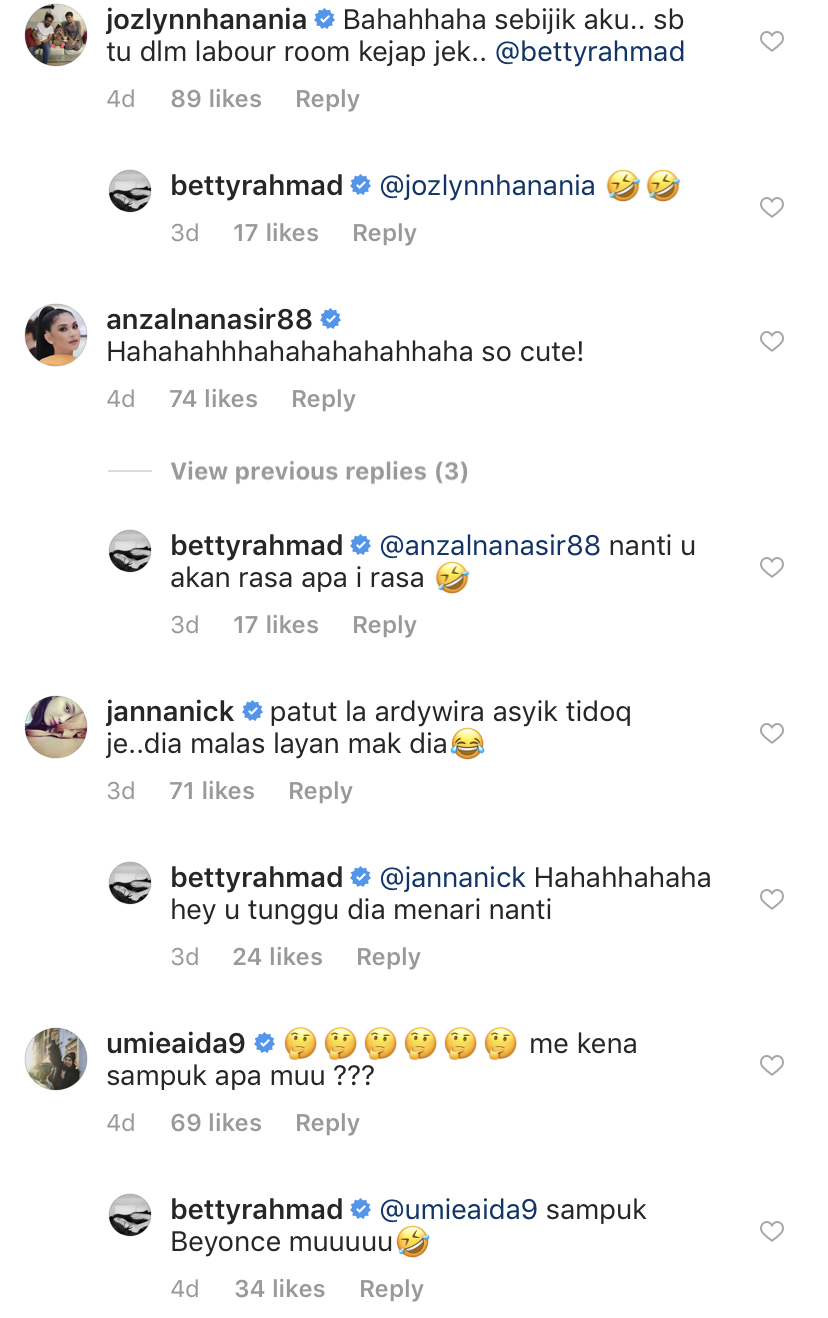Open the @bettyrahmad mention in jozlynnhanania's comment
This screenshot has height=1318, width=828.
click(590, 52)
